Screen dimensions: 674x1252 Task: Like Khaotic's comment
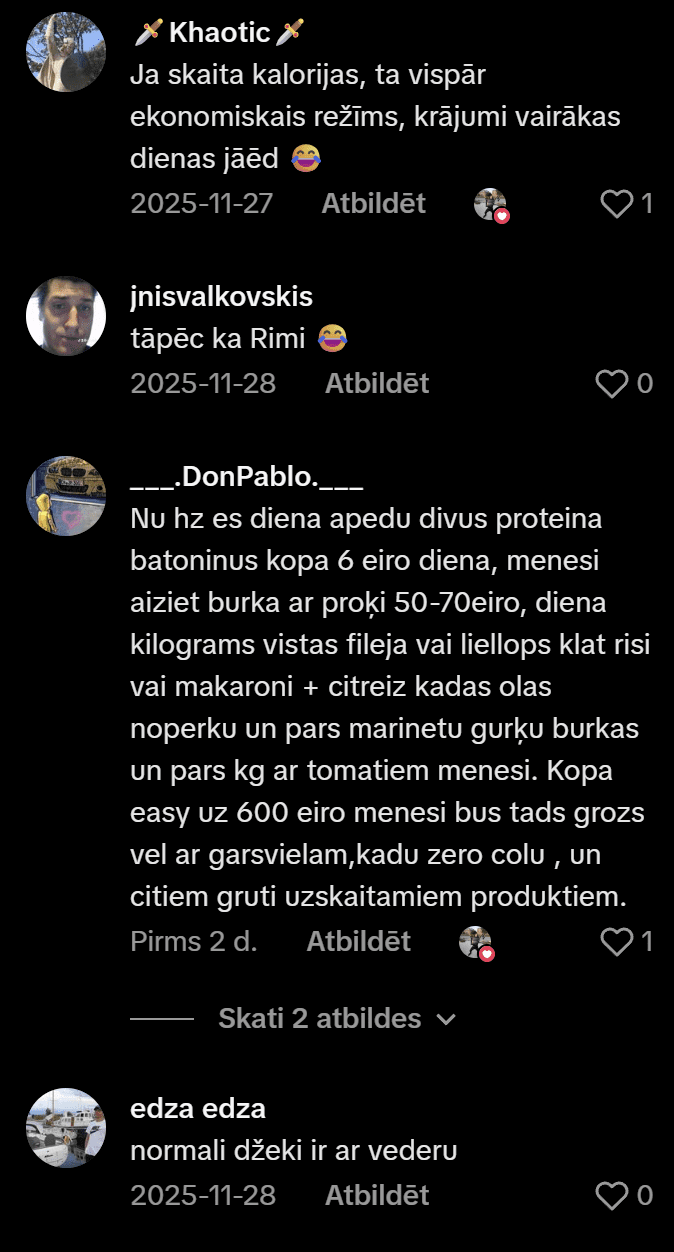[x=616, y=204]
